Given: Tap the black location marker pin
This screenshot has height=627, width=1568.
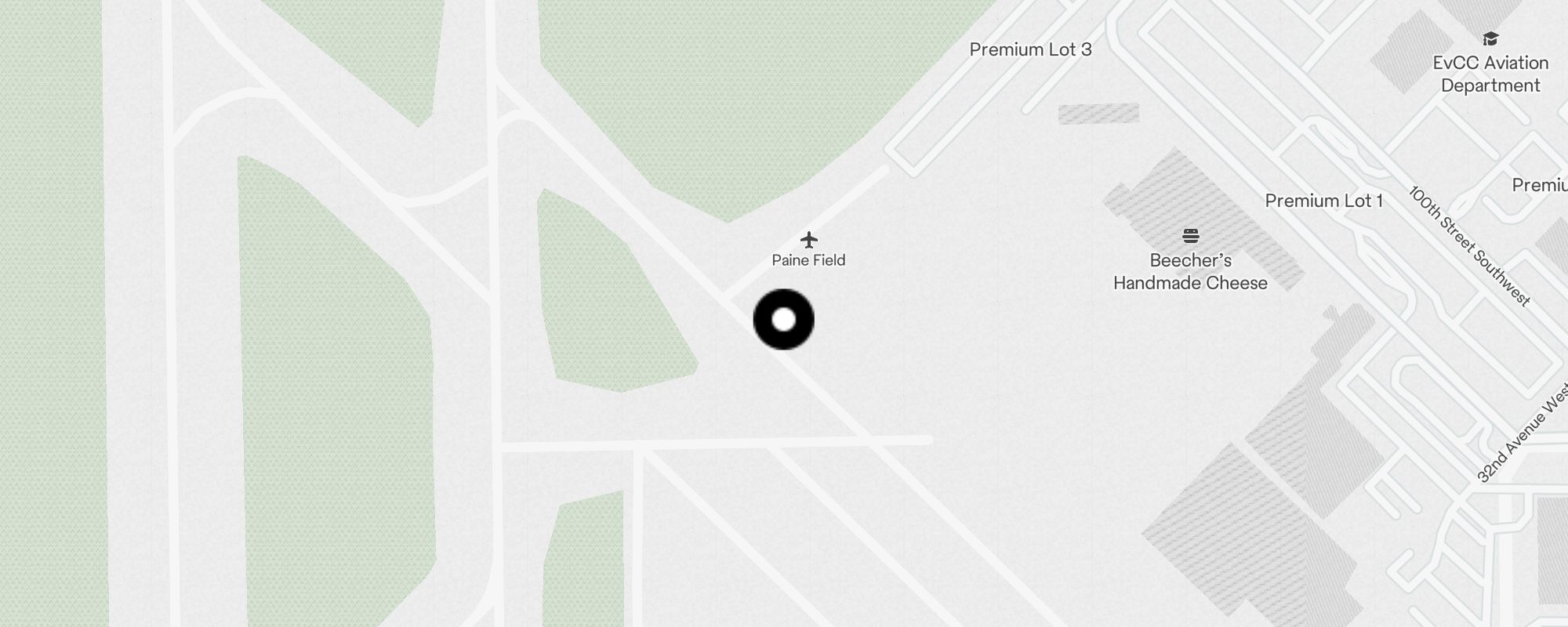Looking at the screenshot, I should click(784, 319).
